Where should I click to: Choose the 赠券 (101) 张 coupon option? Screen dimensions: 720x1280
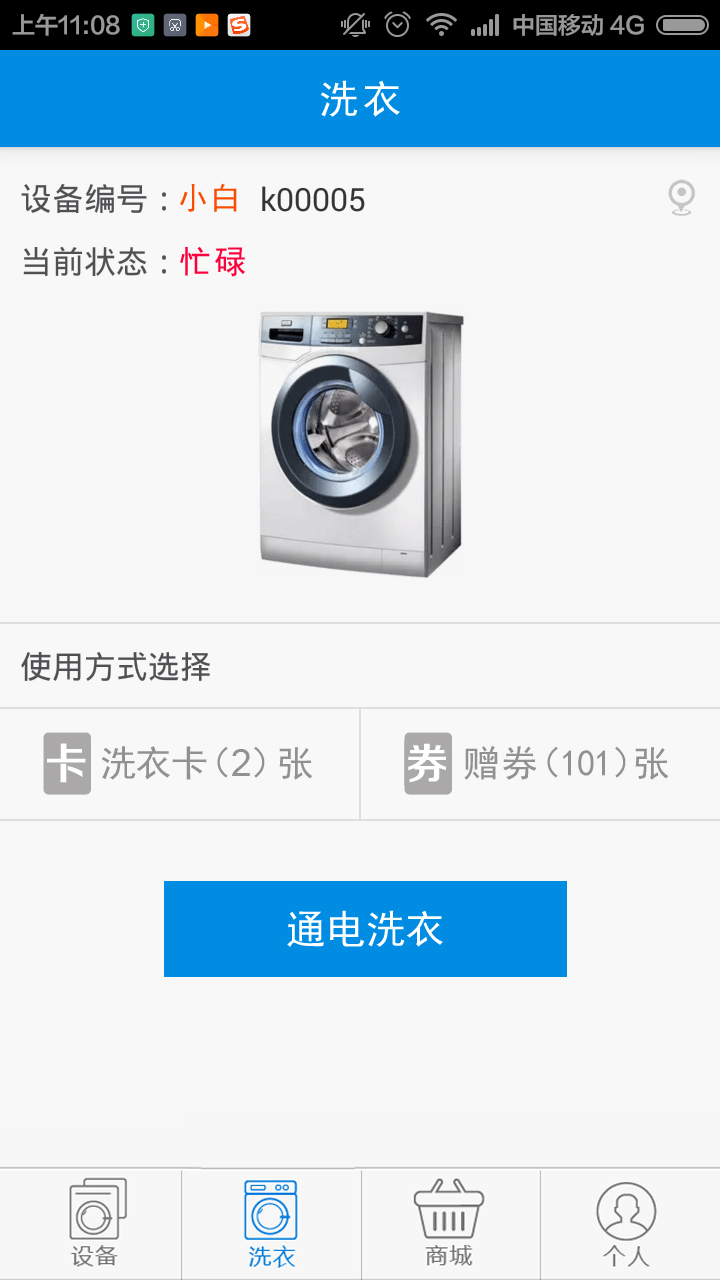point(538,764)
